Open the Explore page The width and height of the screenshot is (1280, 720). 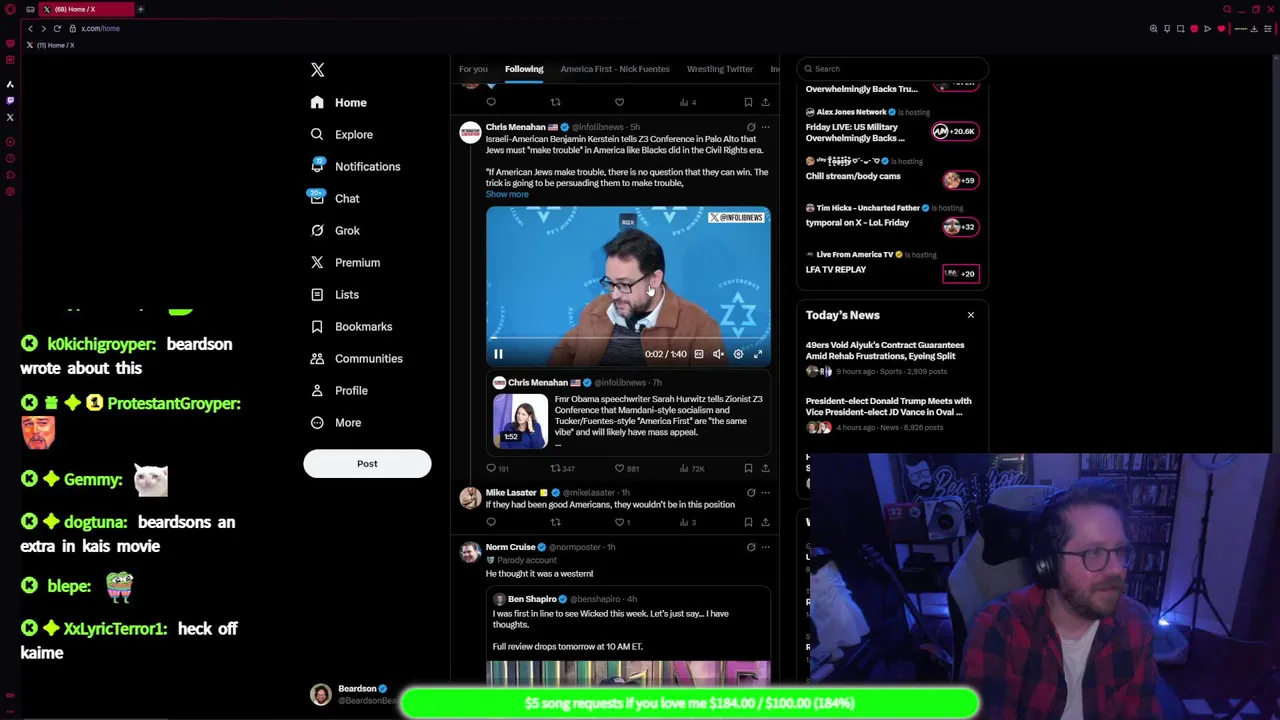(x=353, y=134)
